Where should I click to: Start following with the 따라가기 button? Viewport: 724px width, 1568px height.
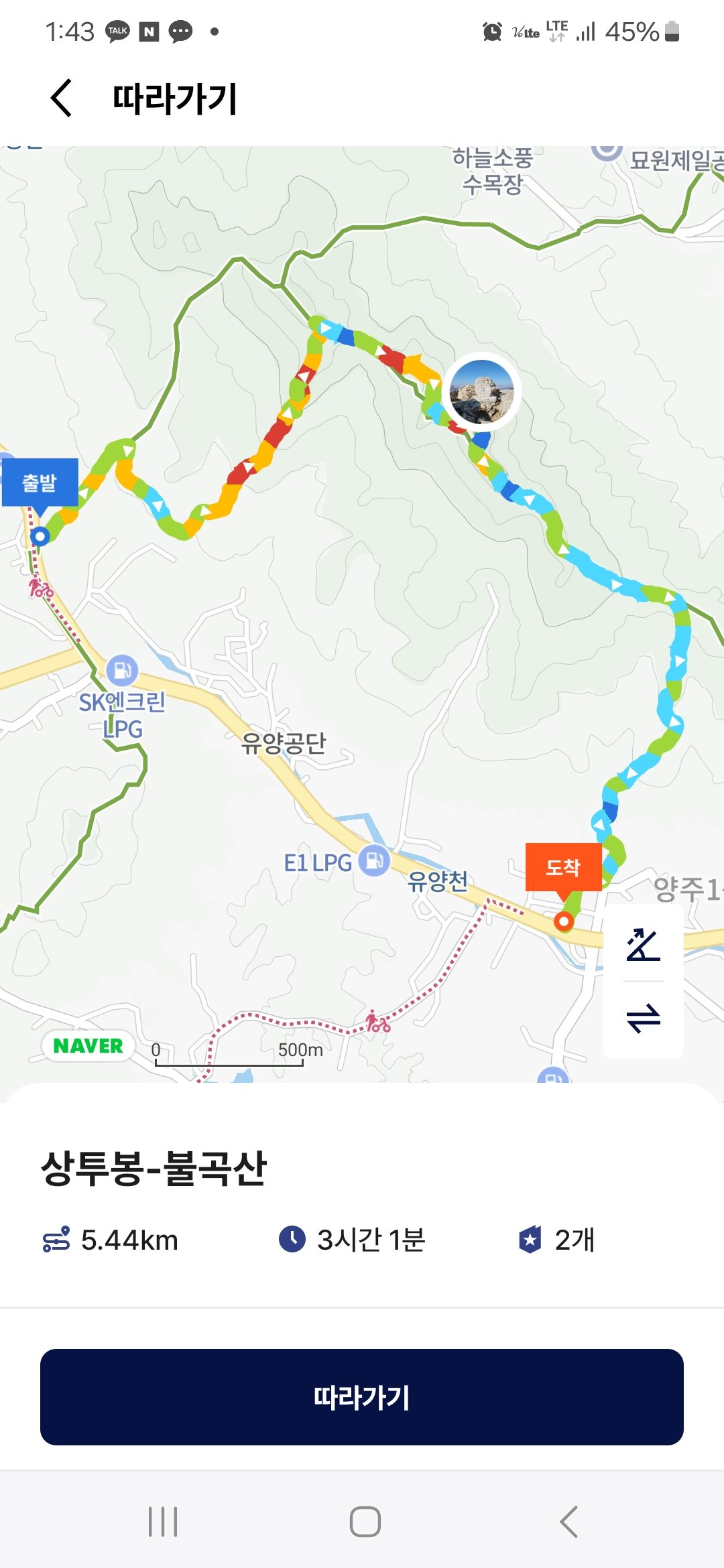click(x=362, y=1396)
